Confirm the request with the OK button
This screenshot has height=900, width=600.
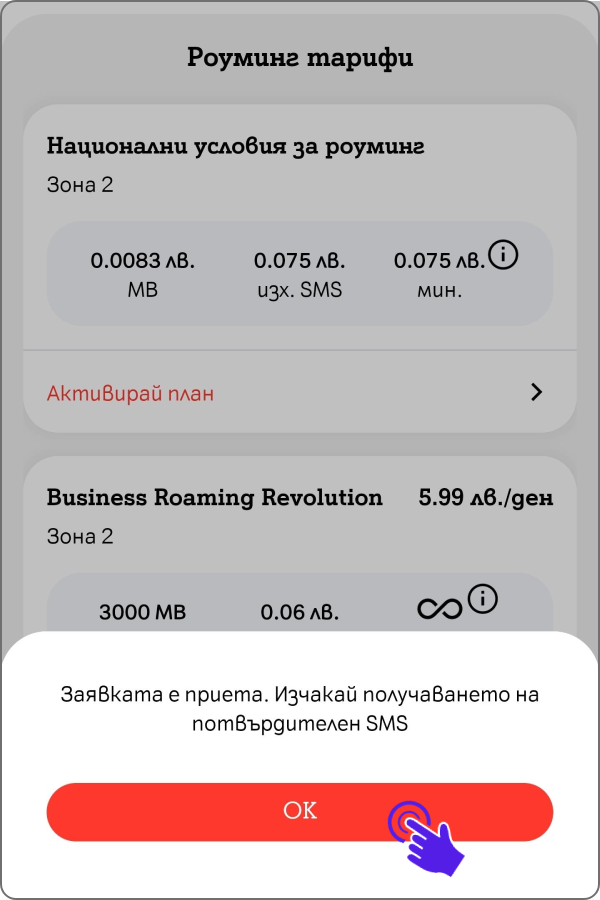(x=299, y=811)
